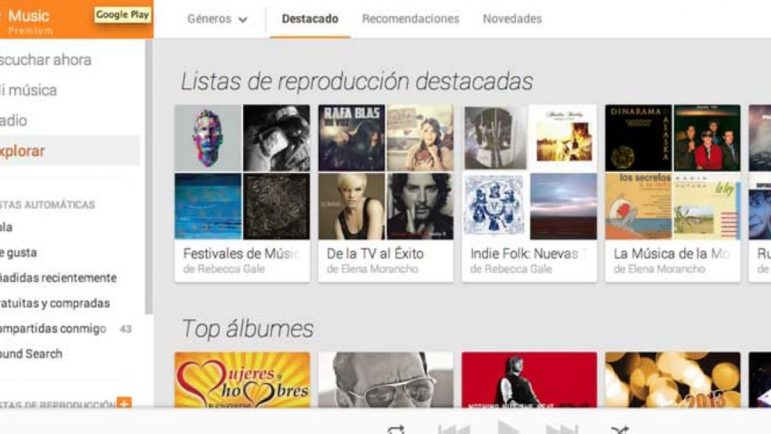The image size is (771, 434).
Task: Open the Añadidas recientemente auto playlist
Action: coord(58,278)
